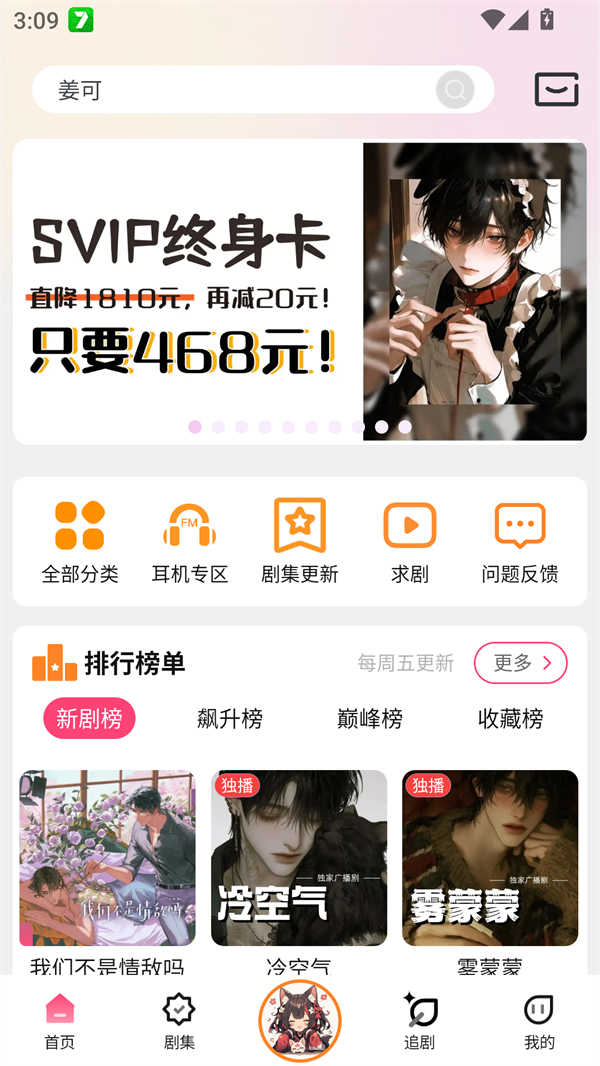Open the drama 雾蒙蒙

[490, 858]
